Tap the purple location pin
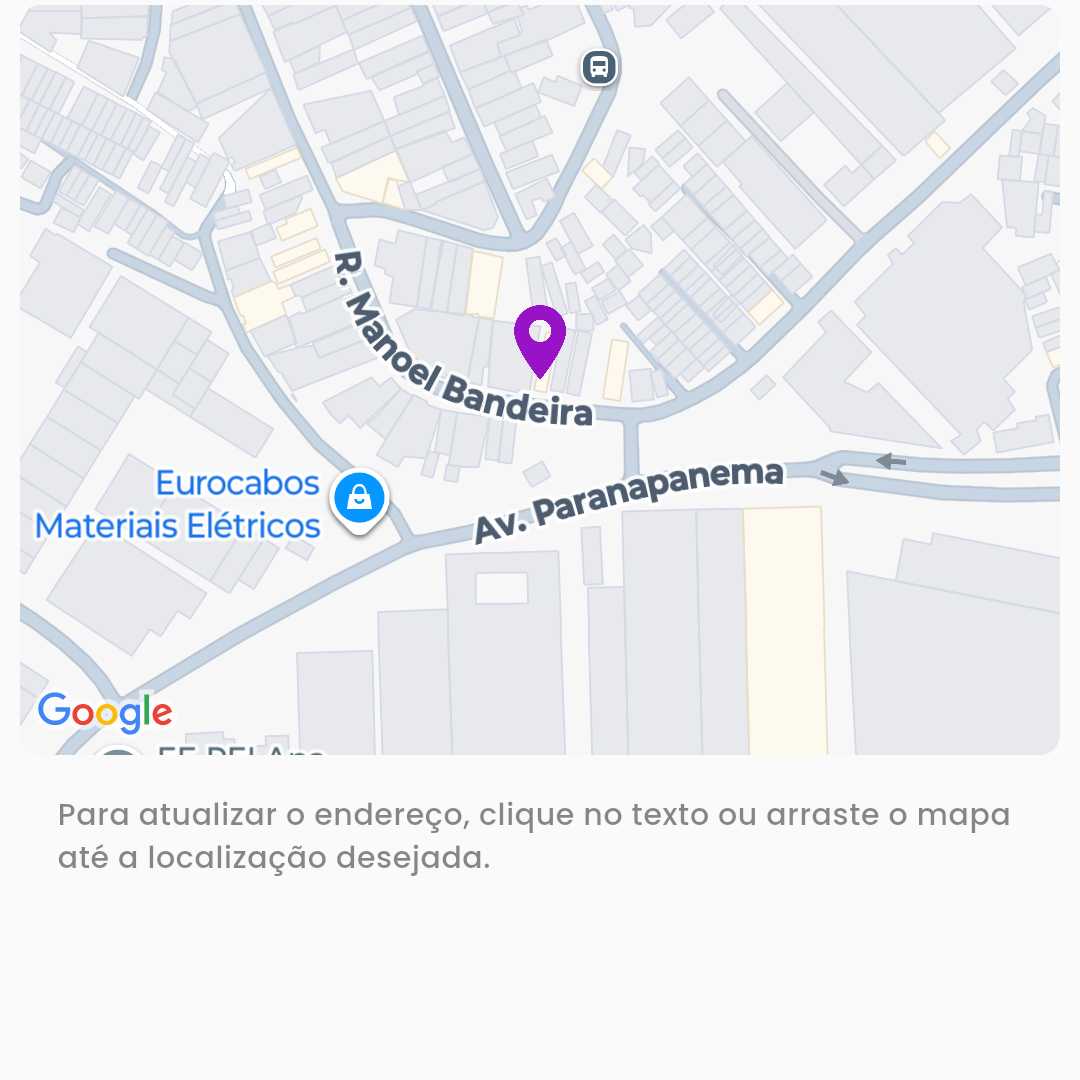Image resolution: width=1080 pixels, height=1080 pixels. pyautogui.click(x=540, y=337)
